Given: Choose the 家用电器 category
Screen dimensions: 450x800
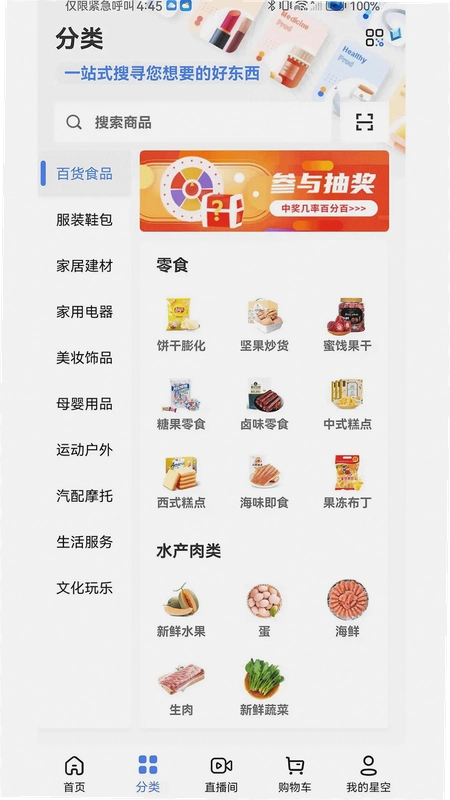Looking at the screenshot, I should click(84, 312).
